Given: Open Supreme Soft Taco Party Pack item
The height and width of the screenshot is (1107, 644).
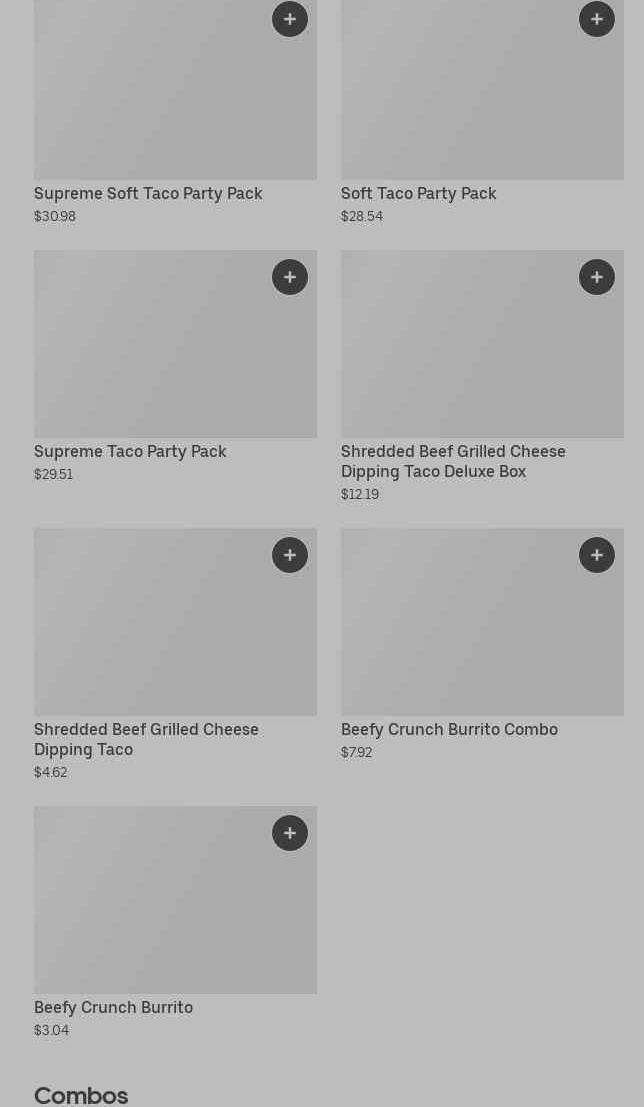Looking at the screenshot, I should (148, 193).
